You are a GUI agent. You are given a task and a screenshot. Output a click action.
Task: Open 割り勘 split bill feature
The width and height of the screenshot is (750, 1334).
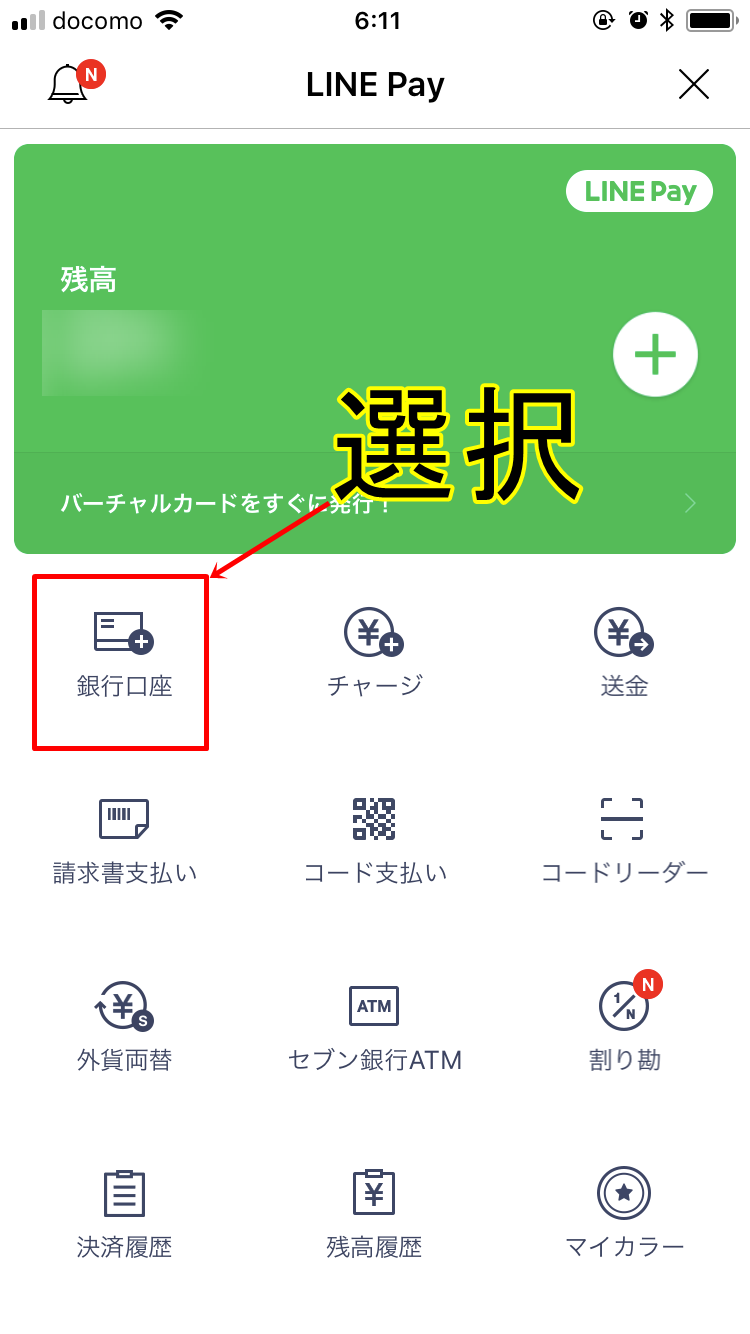click(624, 1025)
